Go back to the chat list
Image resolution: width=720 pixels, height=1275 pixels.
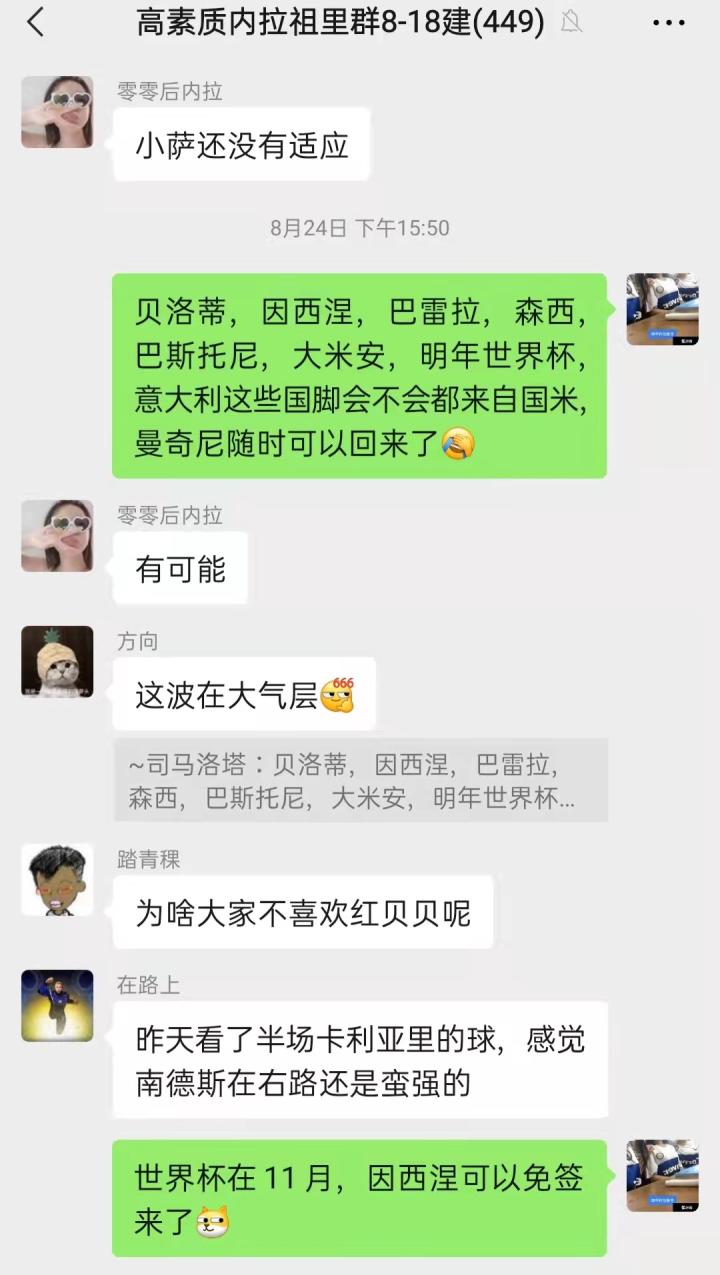pos(36,23)
